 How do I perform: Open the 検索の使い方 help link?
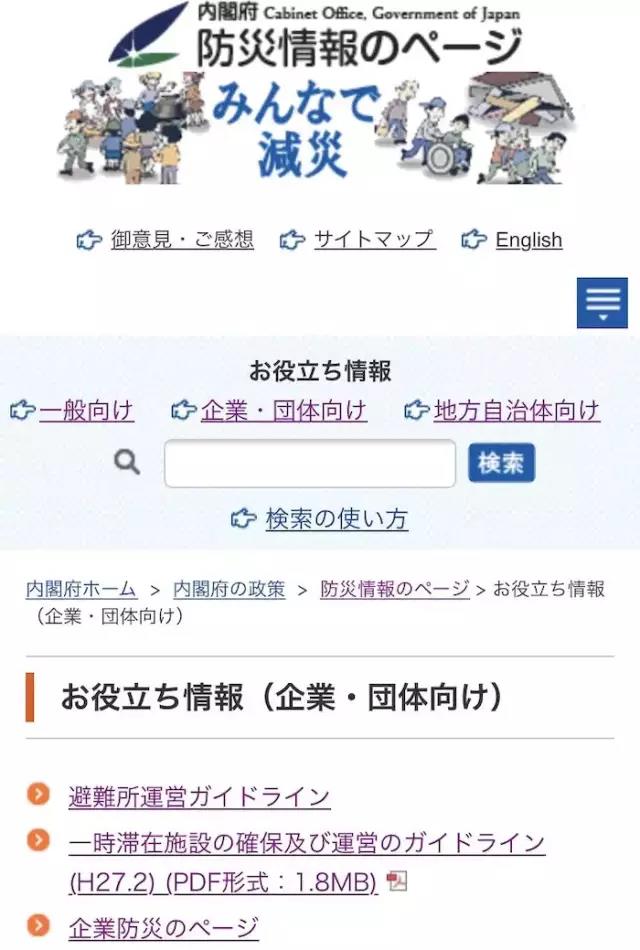[336, 519]
